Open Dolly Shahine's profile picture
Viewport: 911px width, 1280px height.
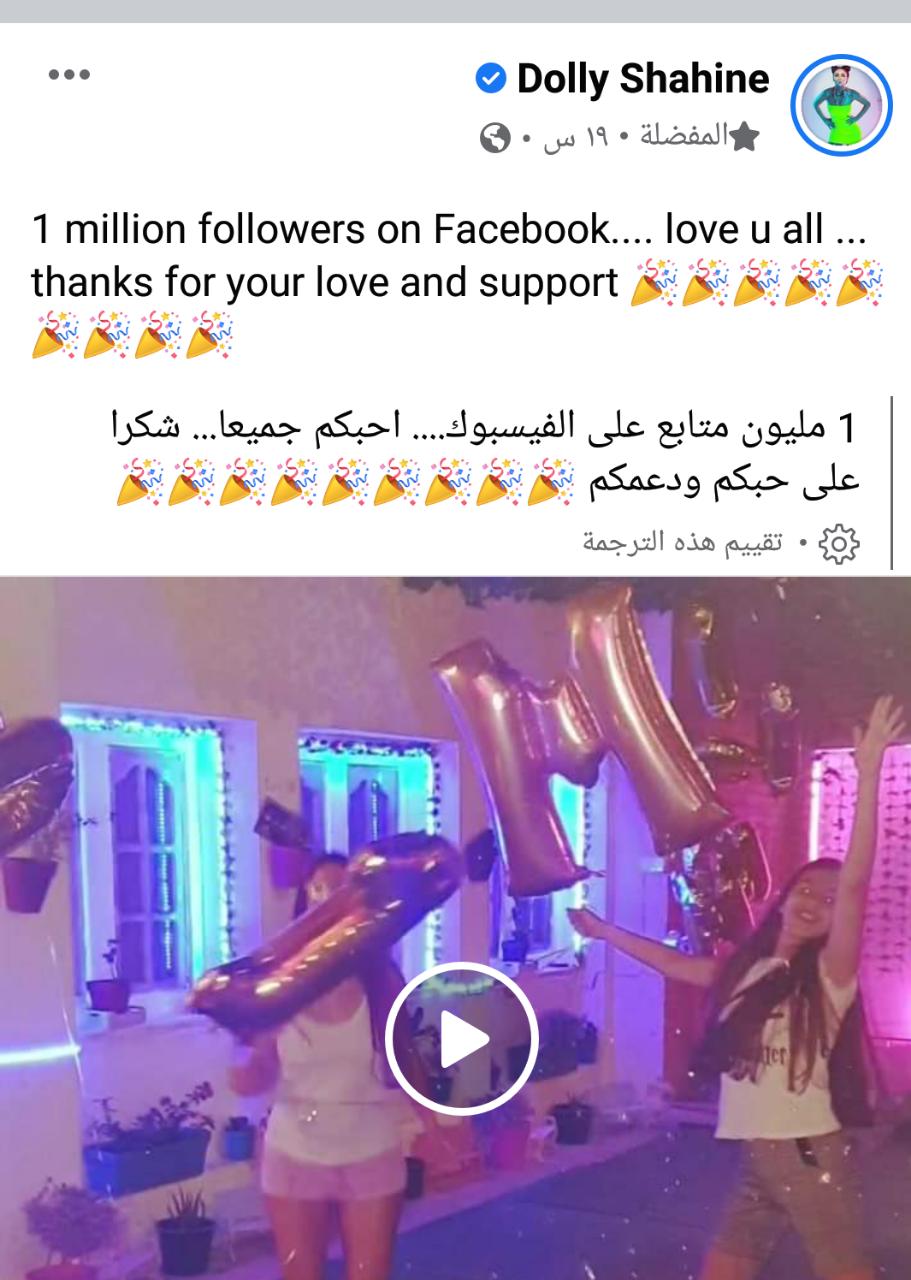point(840,104)
